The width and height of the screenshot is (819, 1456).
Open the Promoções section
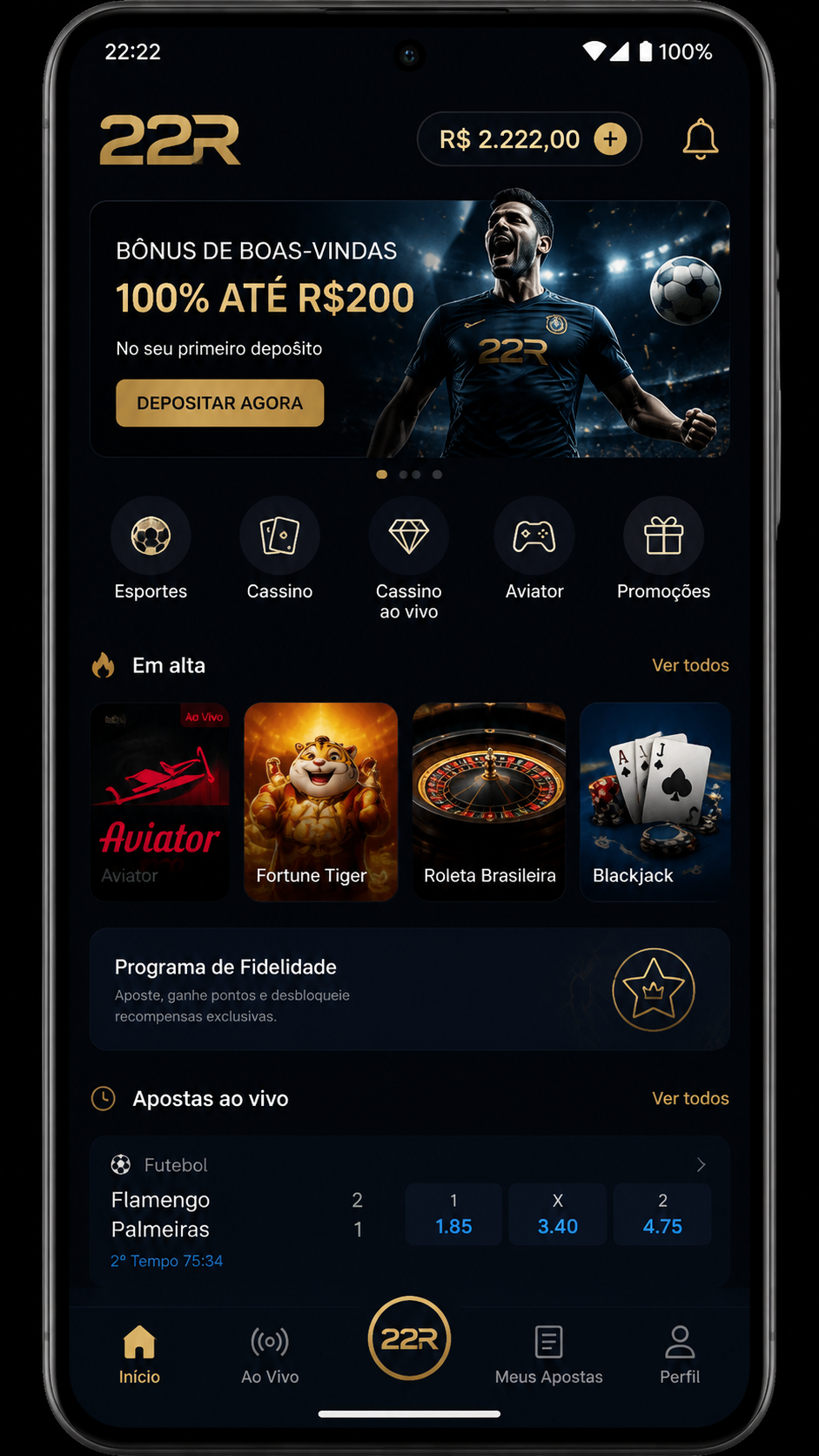(663, 549)
